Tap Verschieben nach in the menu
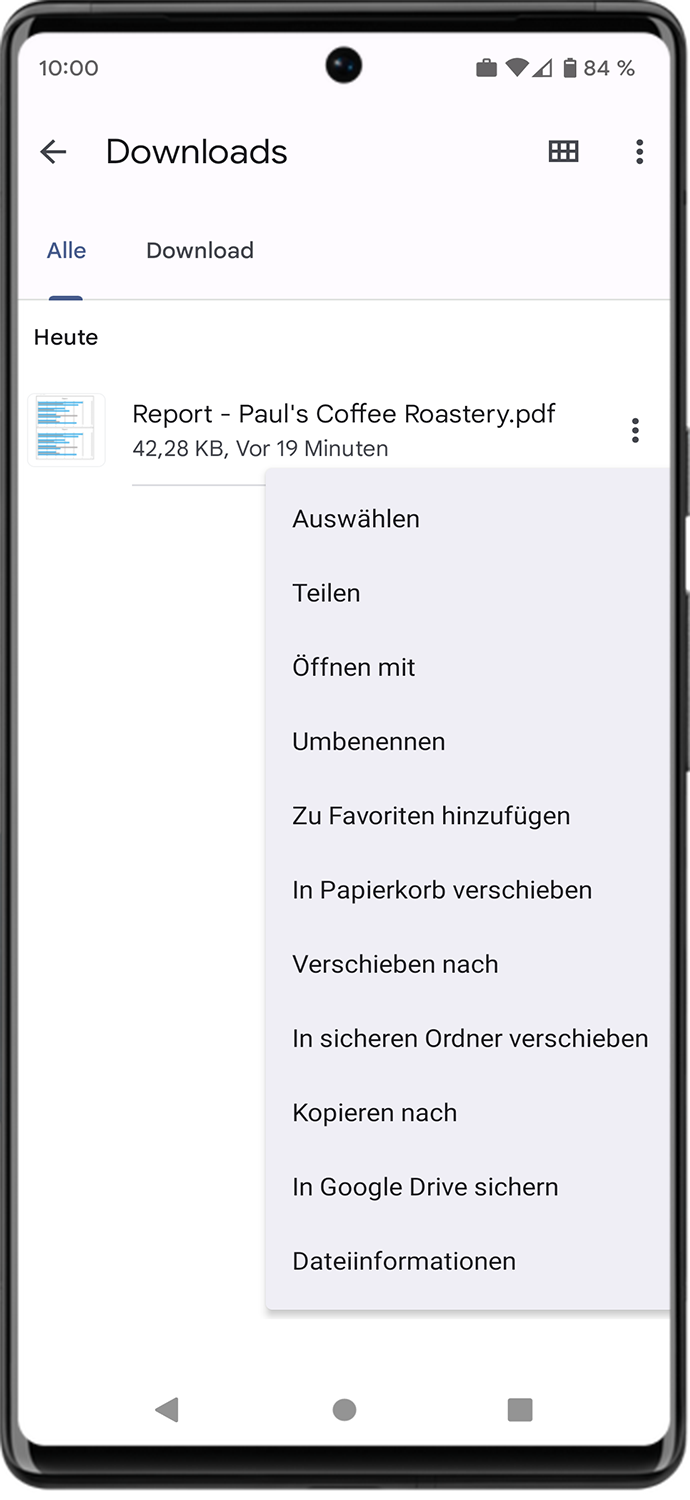The width and height of the screenshot is (690, 1500). 467,964
